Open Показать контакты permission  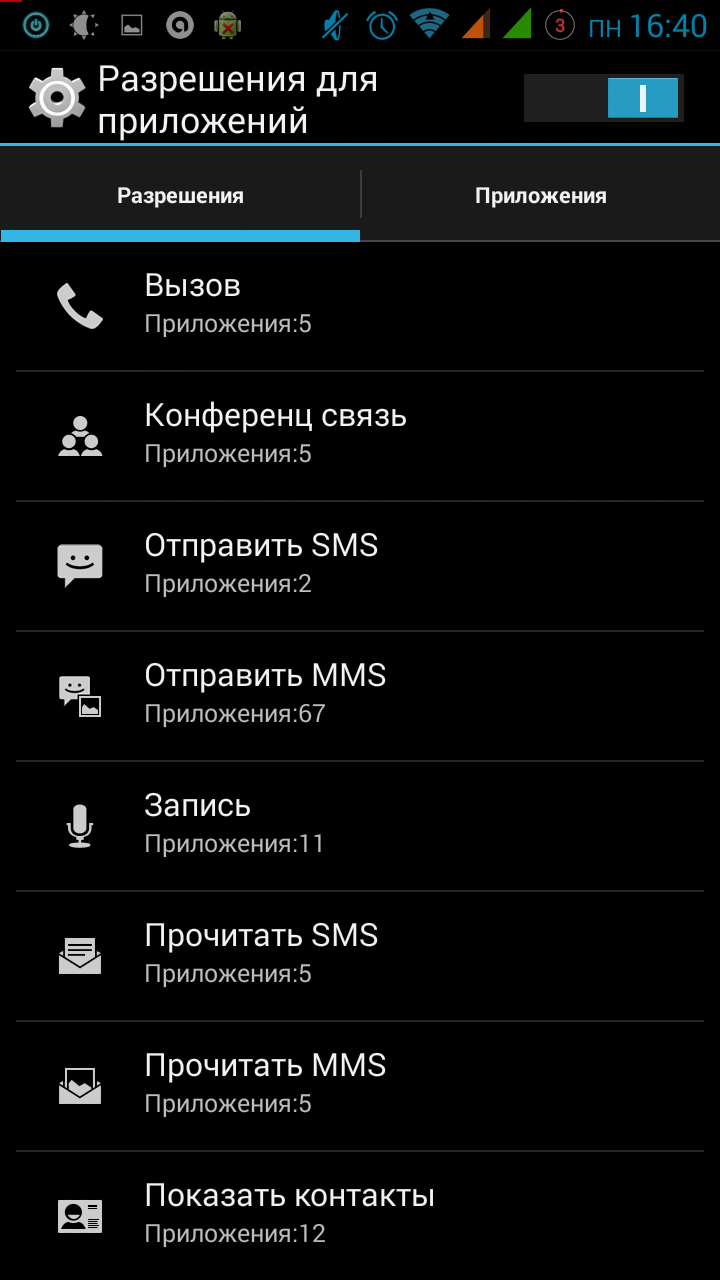[360, 1216]
